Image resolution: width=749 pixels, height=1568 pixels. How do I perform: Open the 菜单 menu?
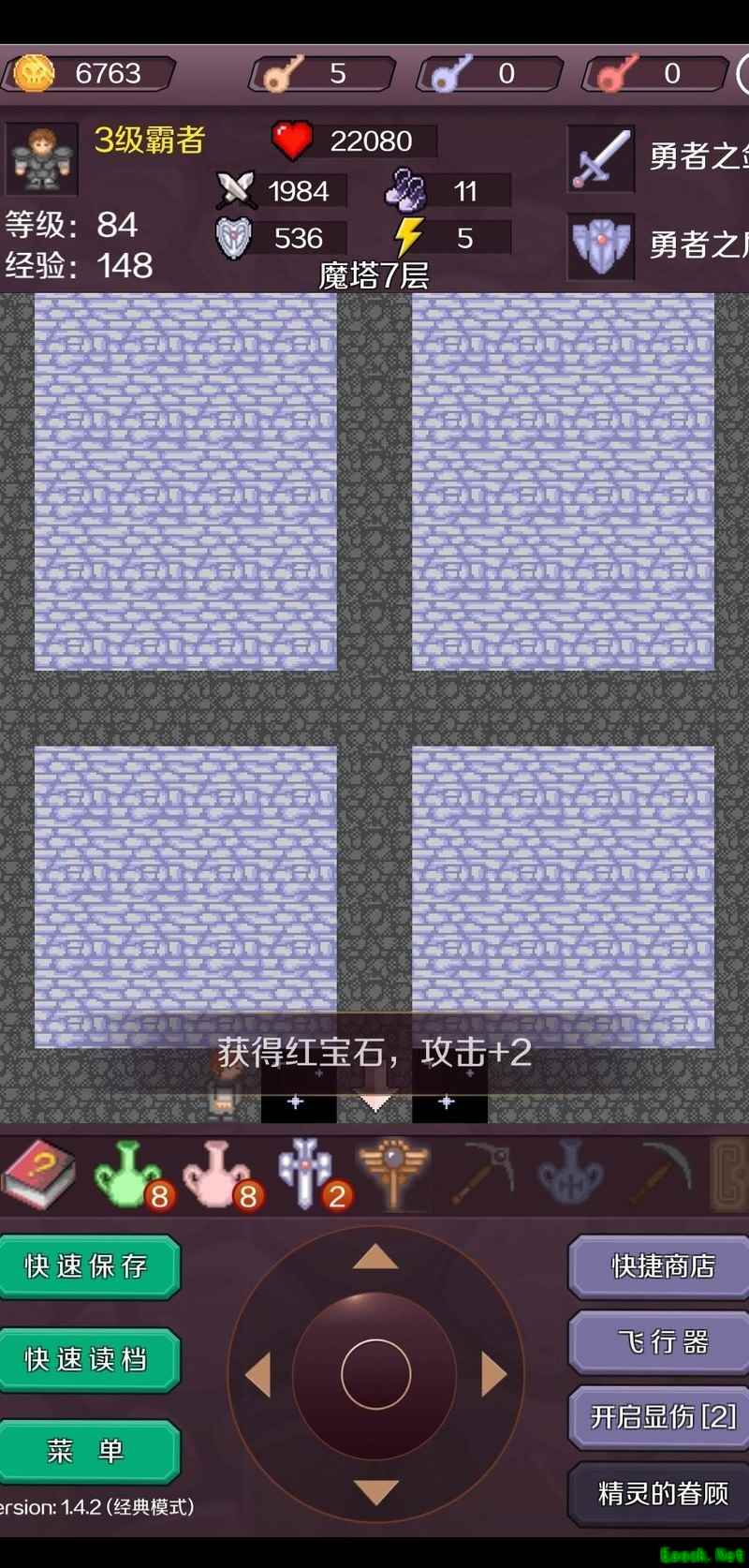87,1451
